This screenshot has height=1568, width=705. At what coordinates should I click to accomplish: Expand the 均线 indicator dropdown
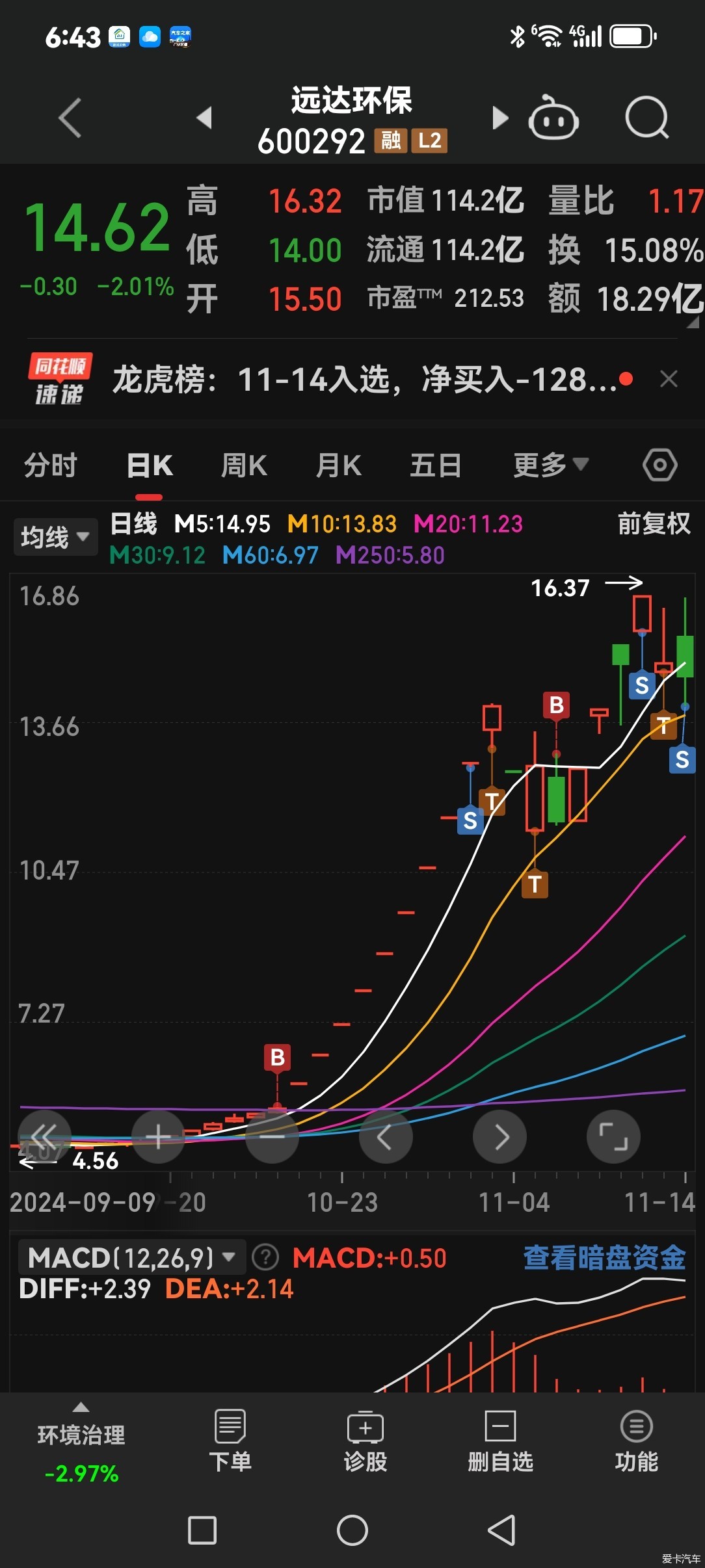pos(55,537)
